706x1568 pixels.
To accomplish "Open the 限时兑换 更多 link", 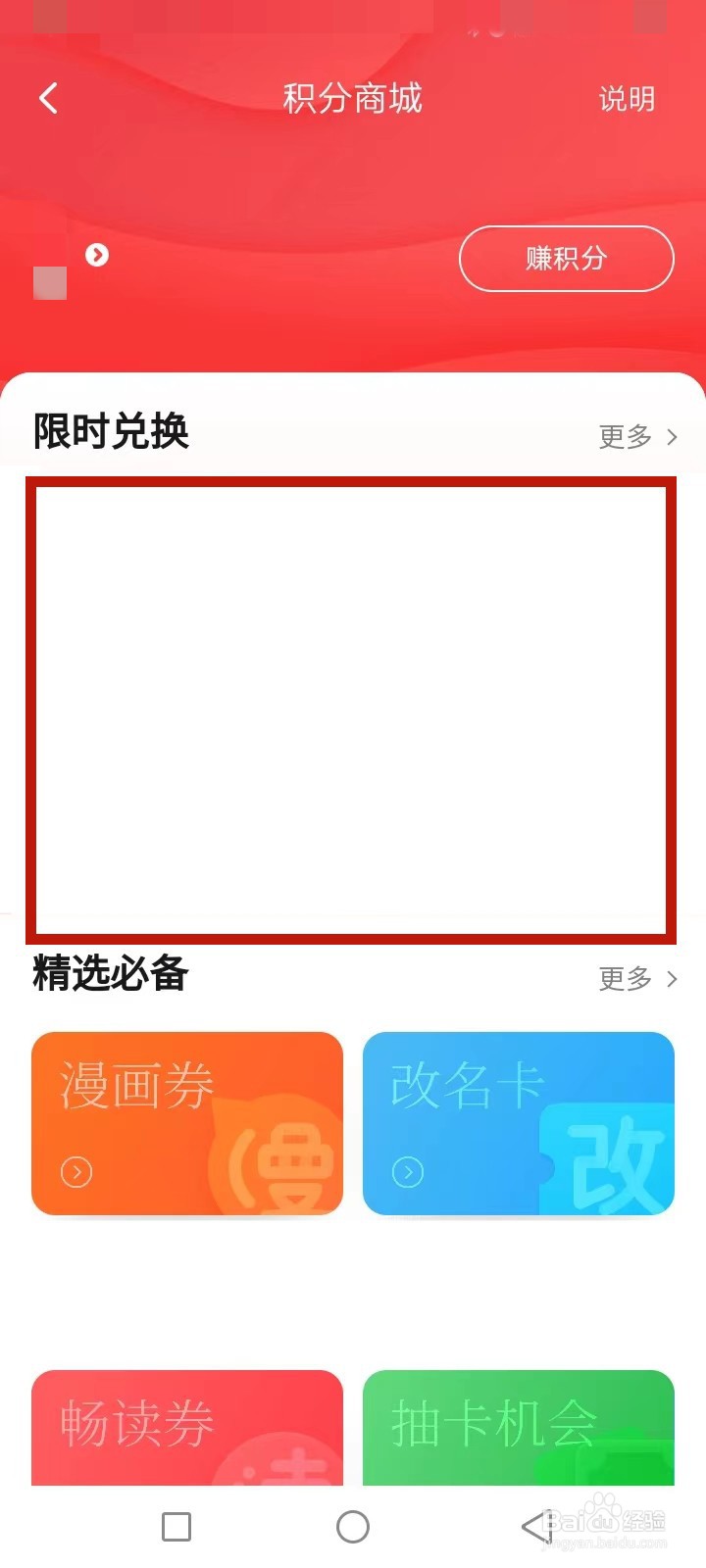I will [625, 437].
